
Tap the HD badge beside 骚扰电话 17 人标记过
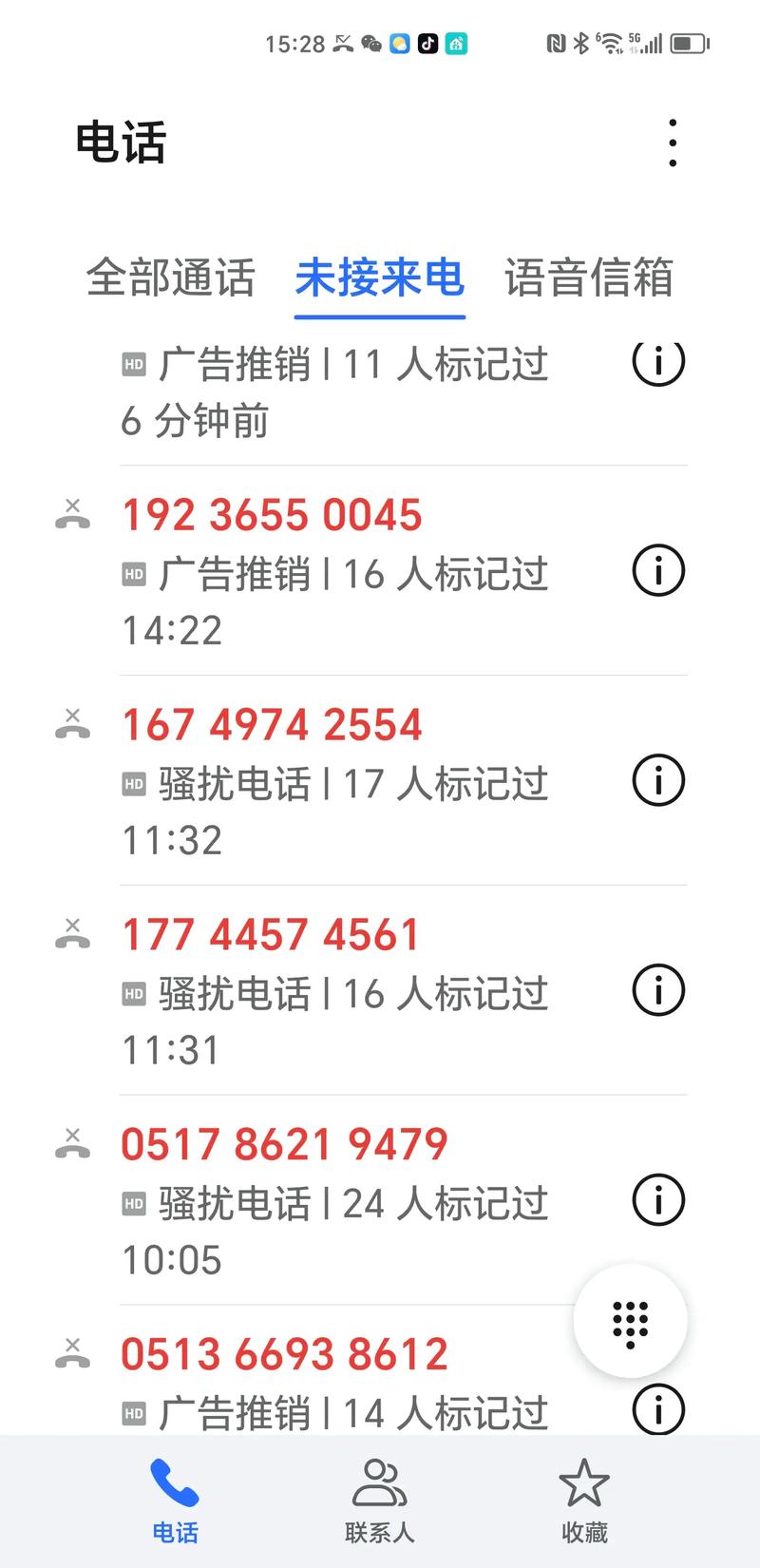coord(133,784)
